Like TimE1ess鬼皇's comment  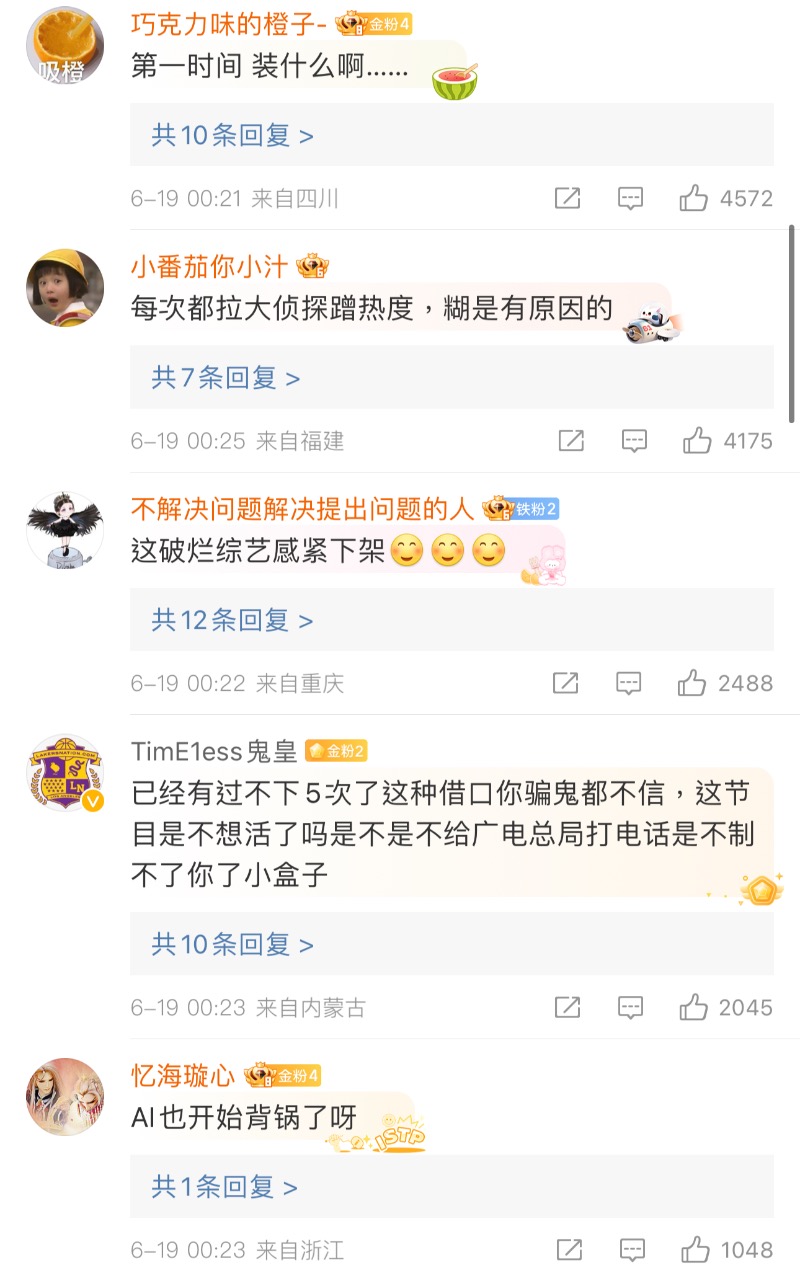coord(694,1007)
